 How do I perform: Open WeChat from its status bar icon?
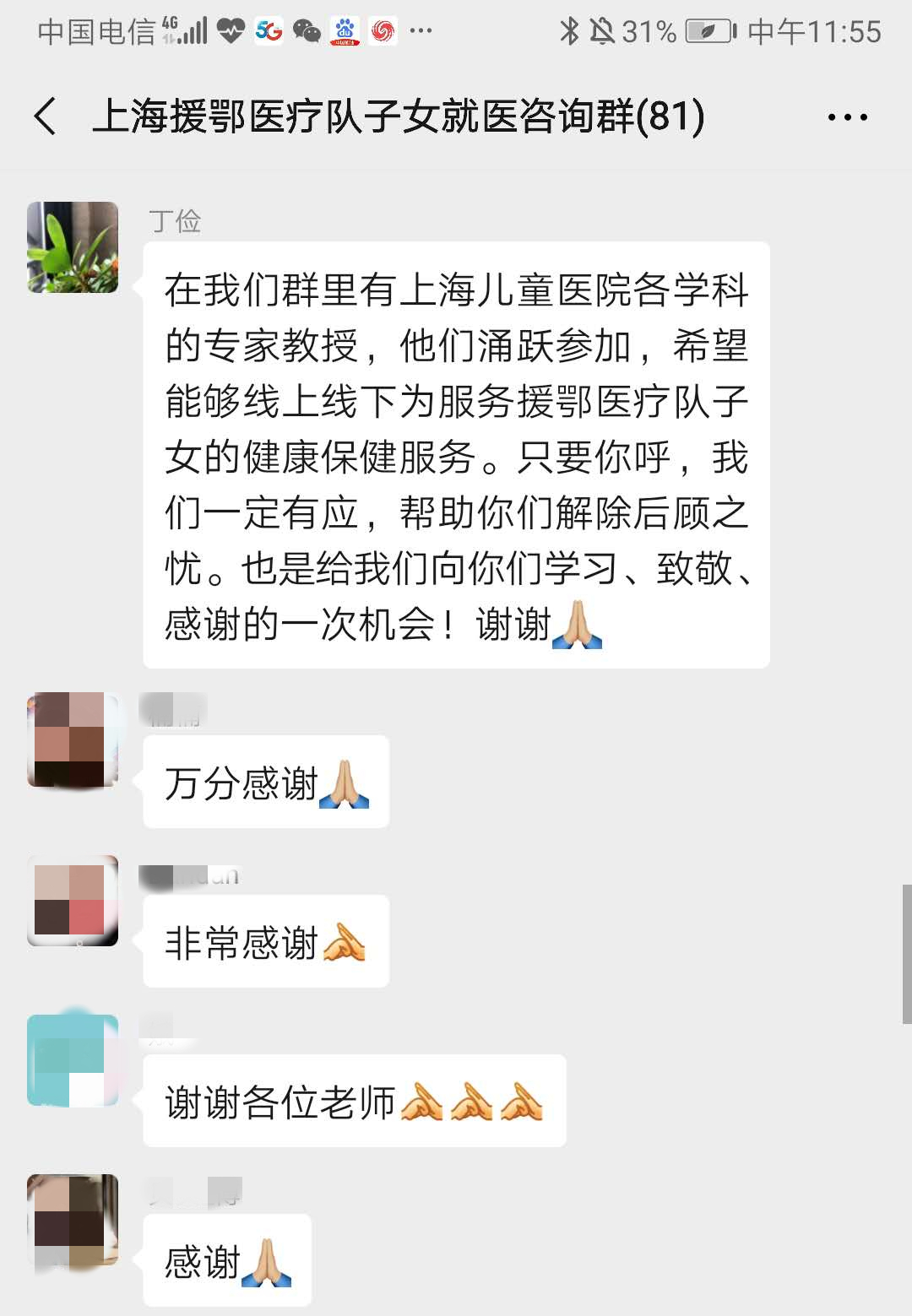click(306, 30)
